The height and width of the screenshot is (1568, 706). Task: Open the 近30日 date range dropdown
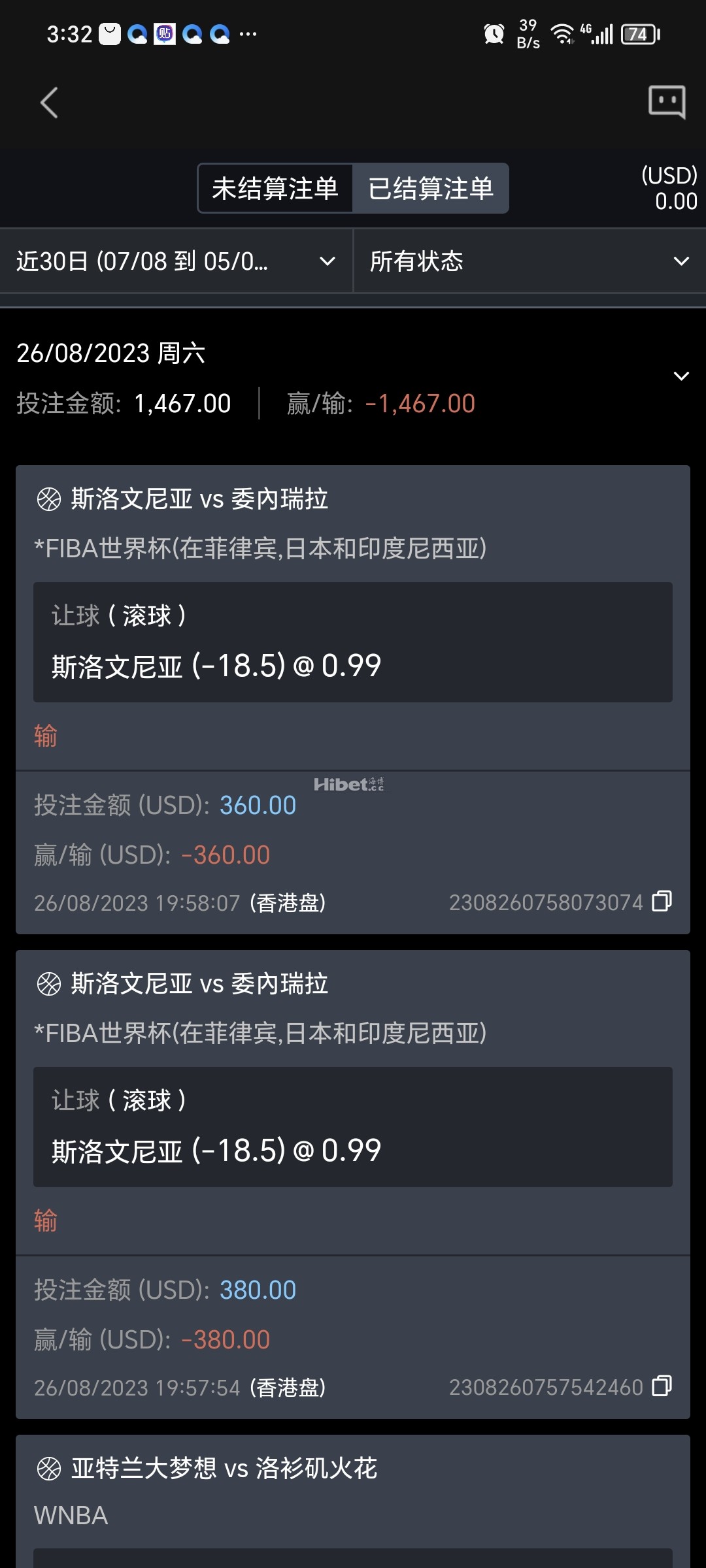click(175, 261)
